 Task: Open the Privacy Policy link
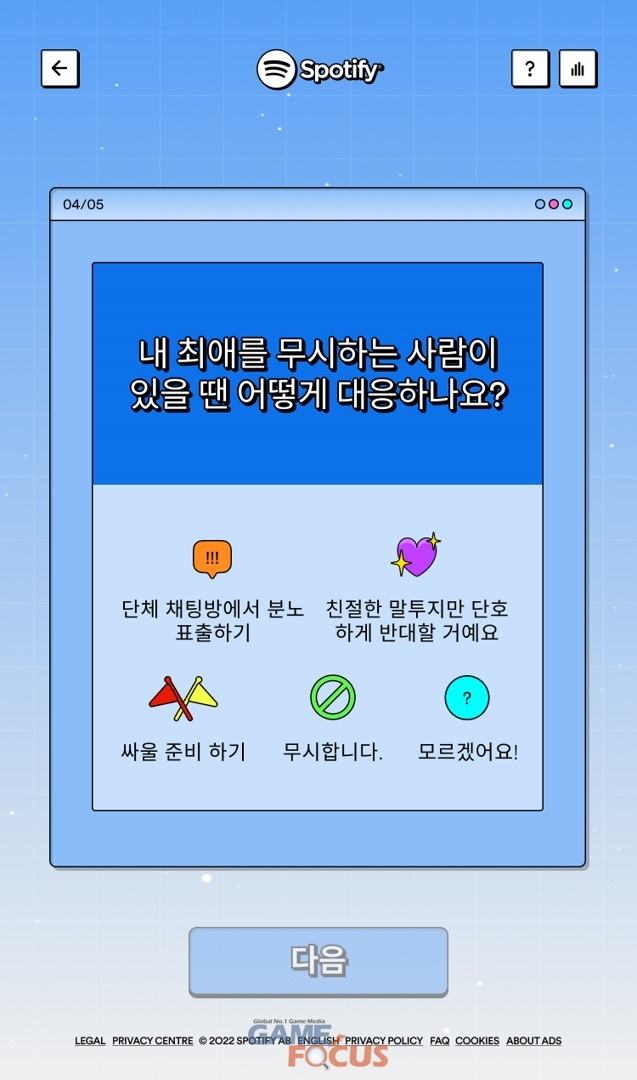384,1041
